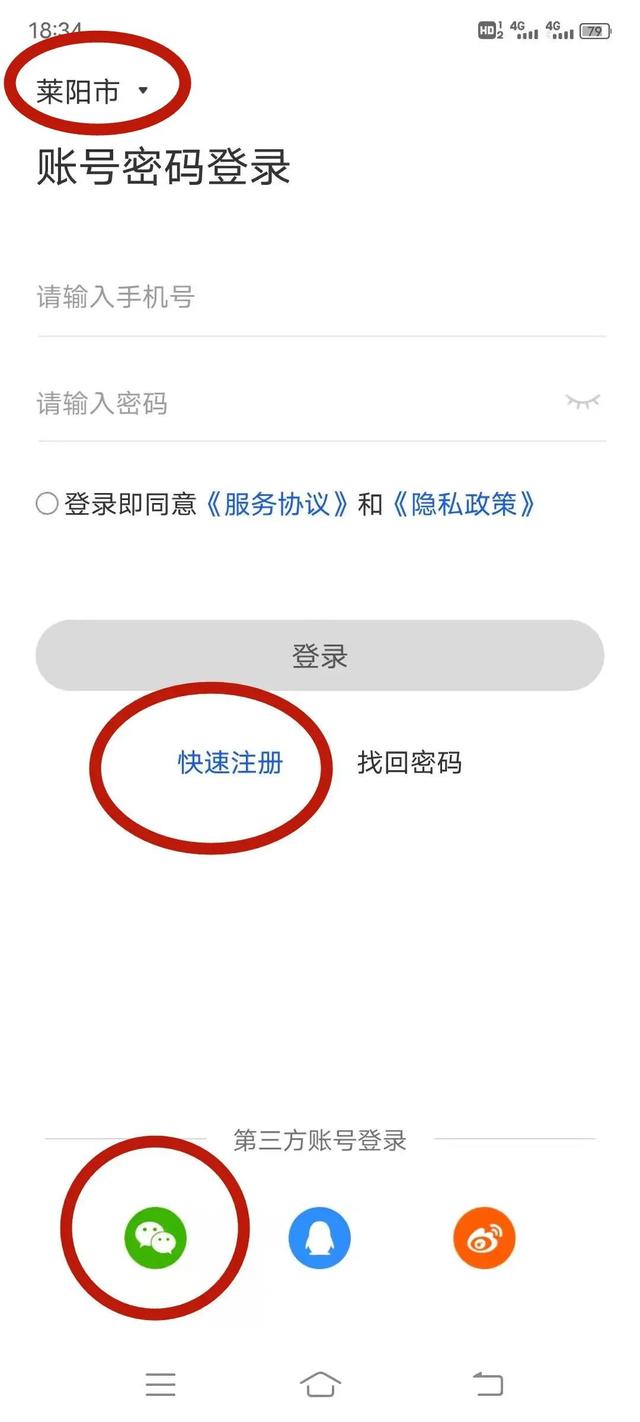Log in with Weibo

[x=484, y=1238]
